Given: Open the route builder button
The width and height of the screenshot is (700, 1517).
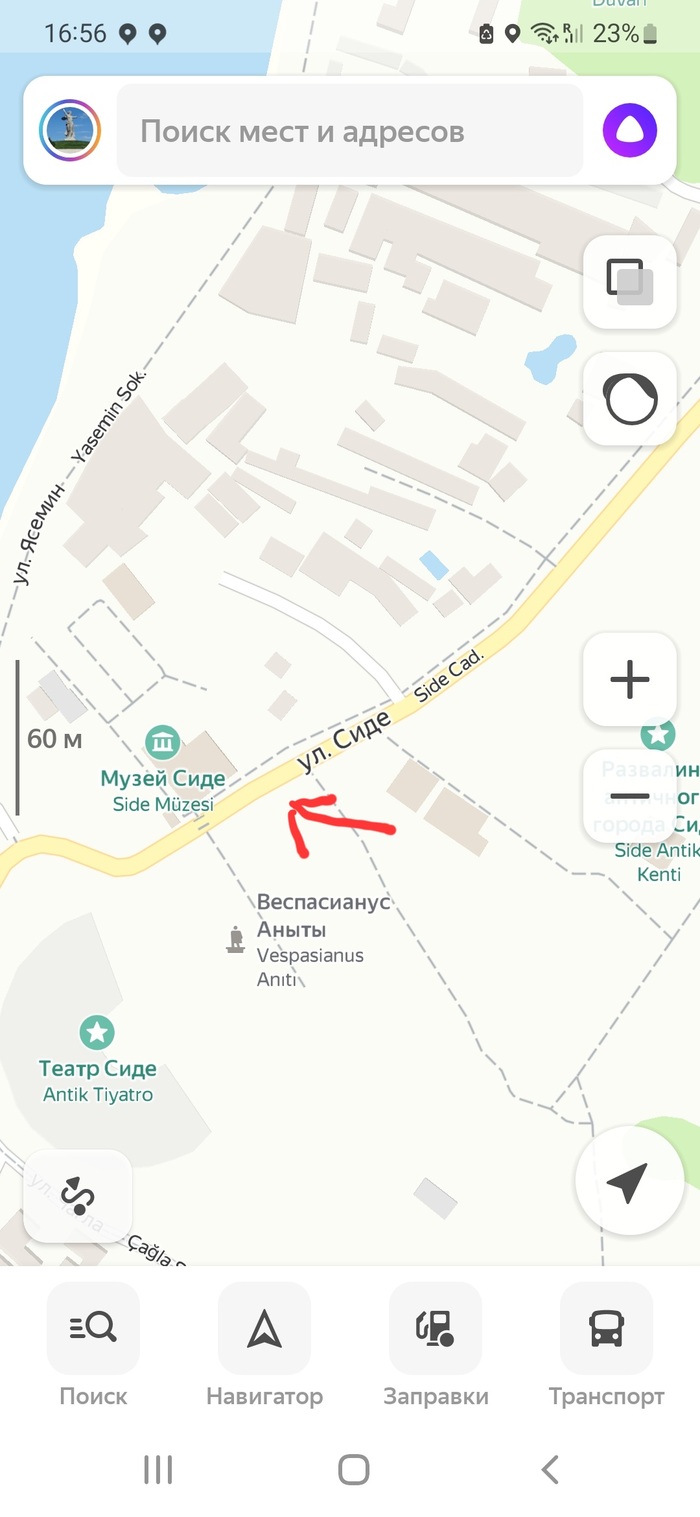Looking at the screenshot, I should tap(78, 1196).
